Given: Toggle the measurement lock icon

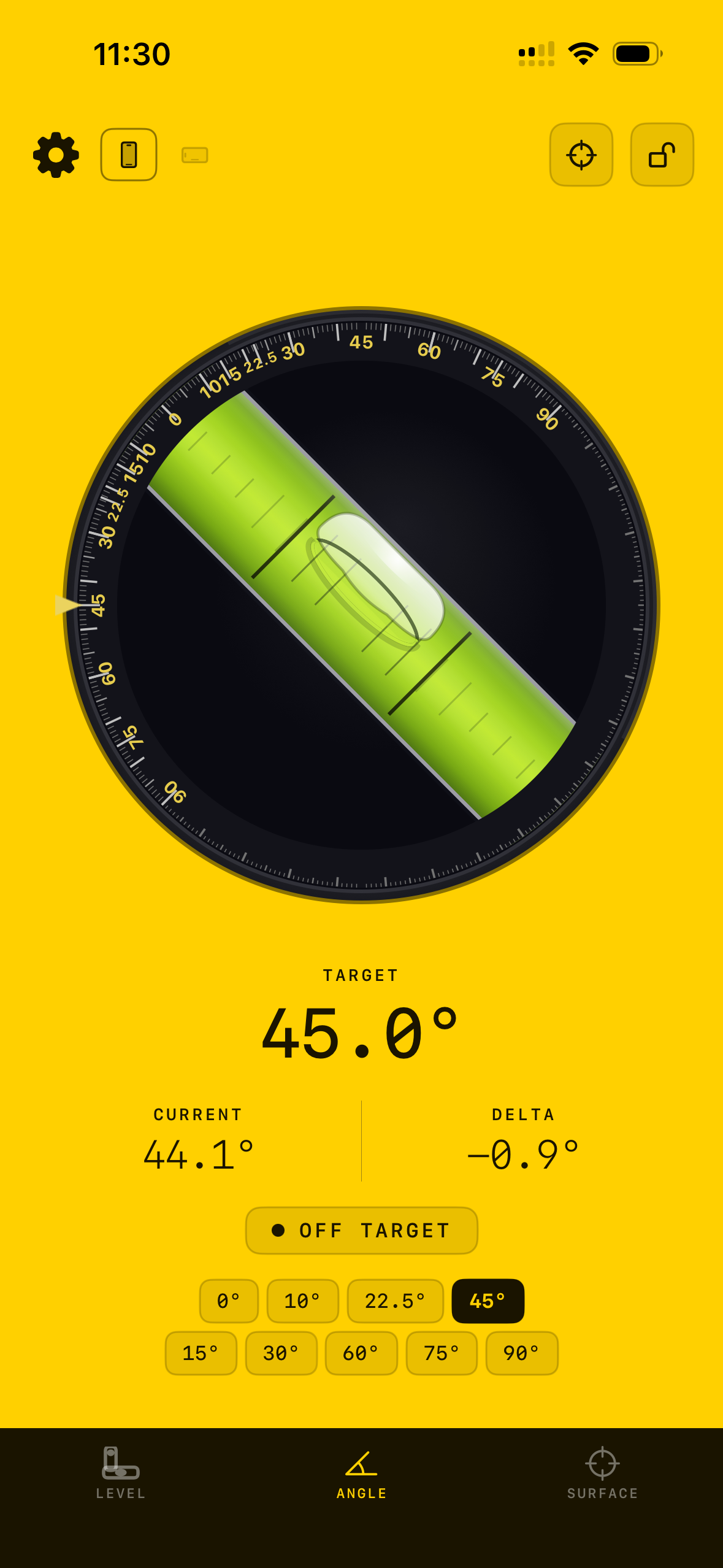Looking at the screenshot, I should pyautogui.click(x=662, y=155).
